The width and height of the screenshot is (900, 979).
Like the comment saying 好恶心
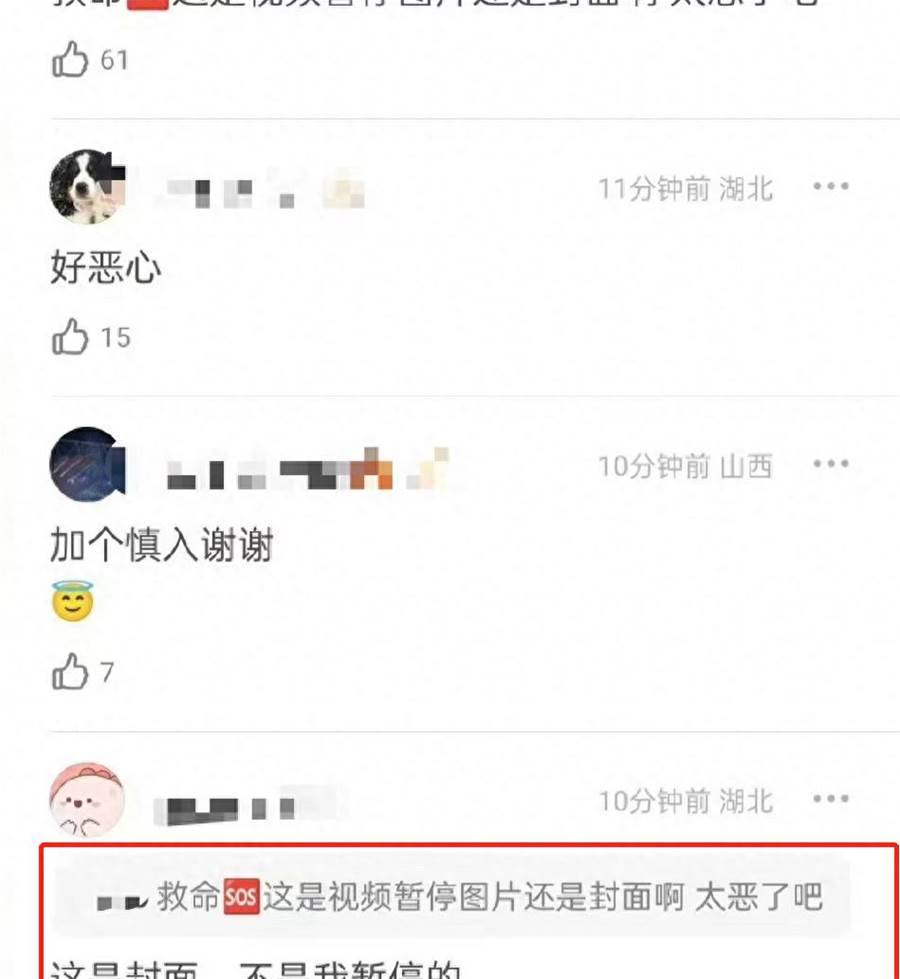(x=71, y=338)
